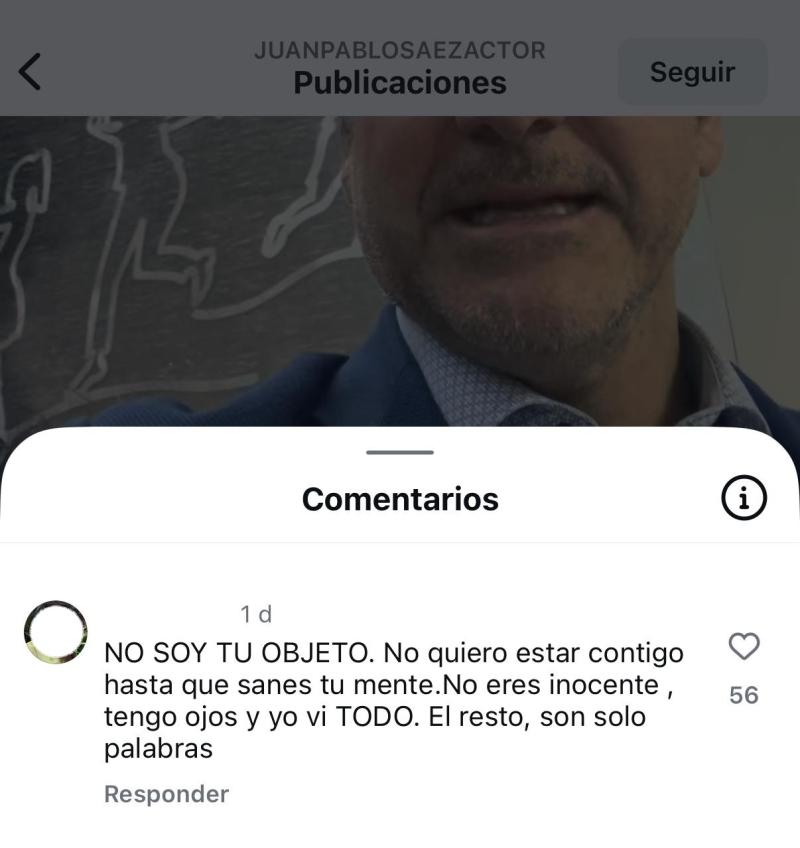Open JUANPABLOSAEZACTOR profile from the header username
This screenshot has width=800, height=848.
[399, 47]
